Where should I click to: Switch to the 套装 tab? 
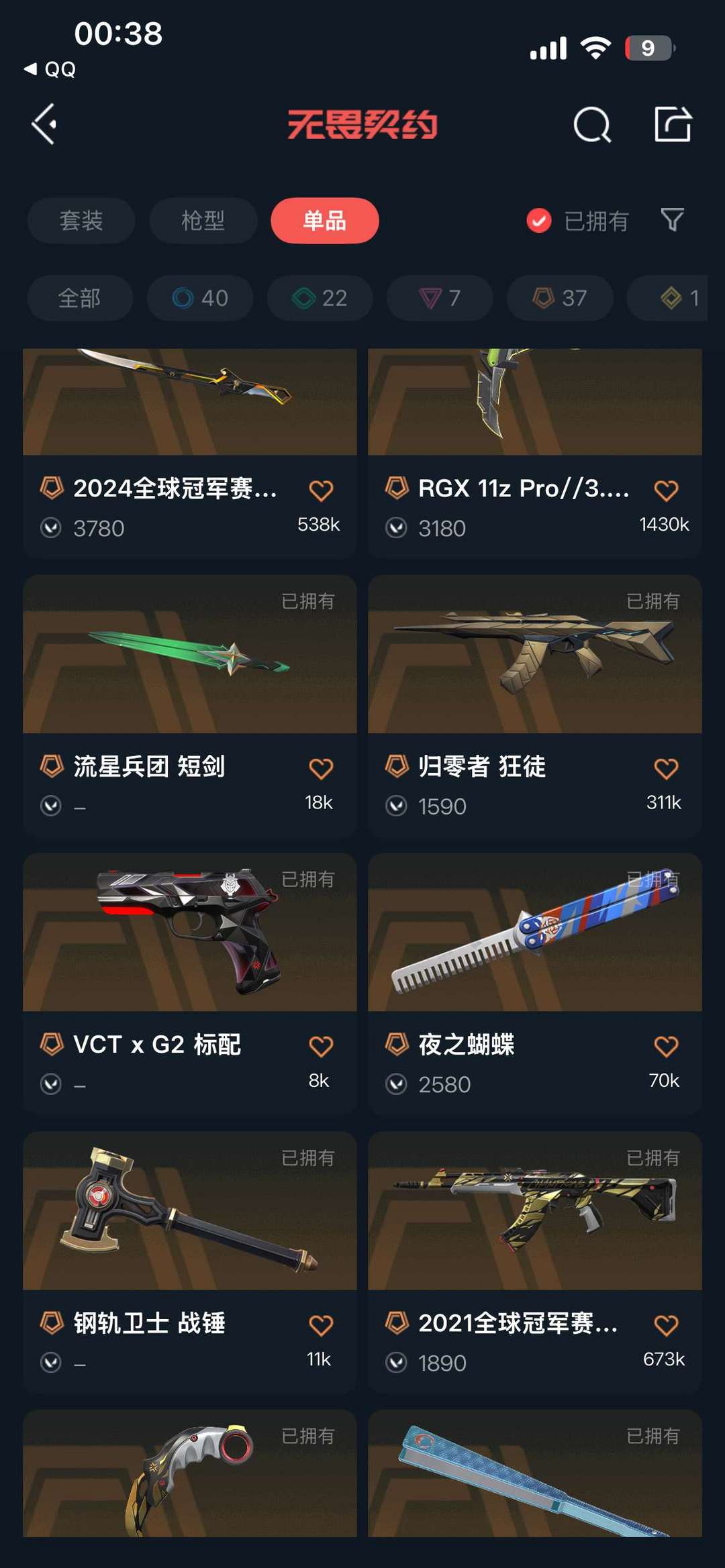click(81, 221)
